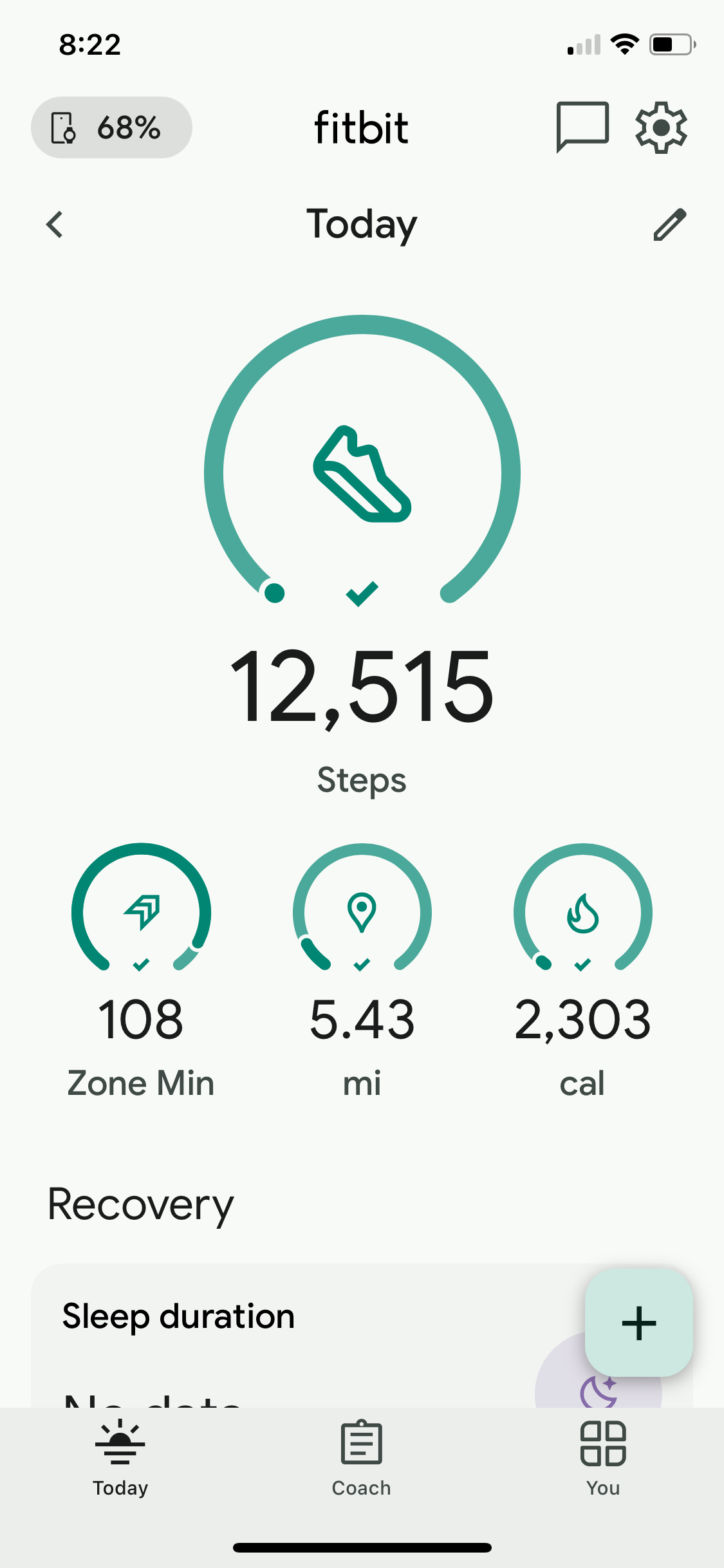Tap the pencil edit icon
The height and width of the screenshot is (1568, 724).
670,225
